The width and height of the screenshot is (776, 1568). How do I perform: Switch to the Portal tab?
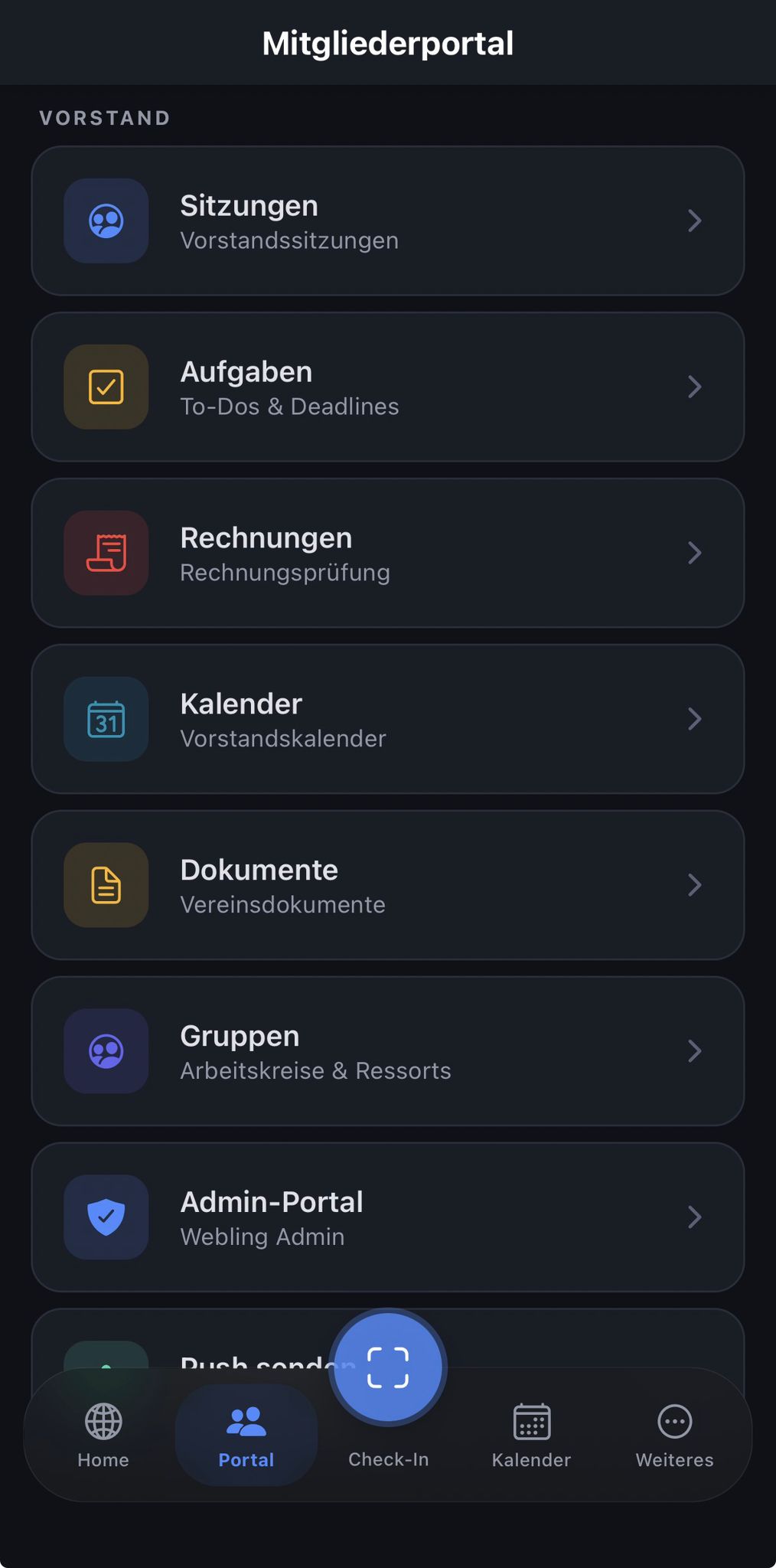coord(245,1436)
